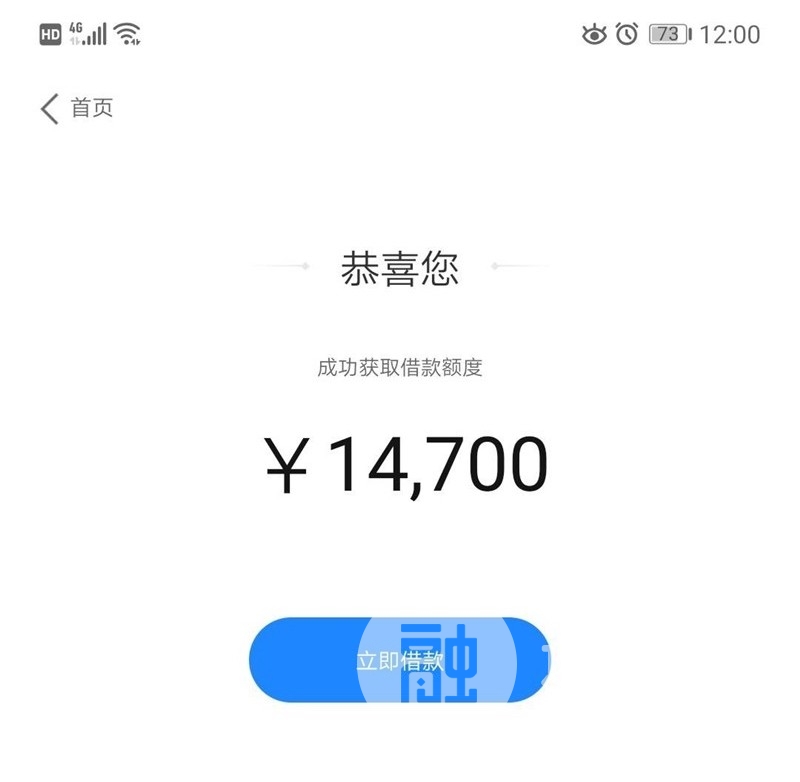Go back to 首页
This screenshot has width=800, height=782.
(x=76, y=108)
